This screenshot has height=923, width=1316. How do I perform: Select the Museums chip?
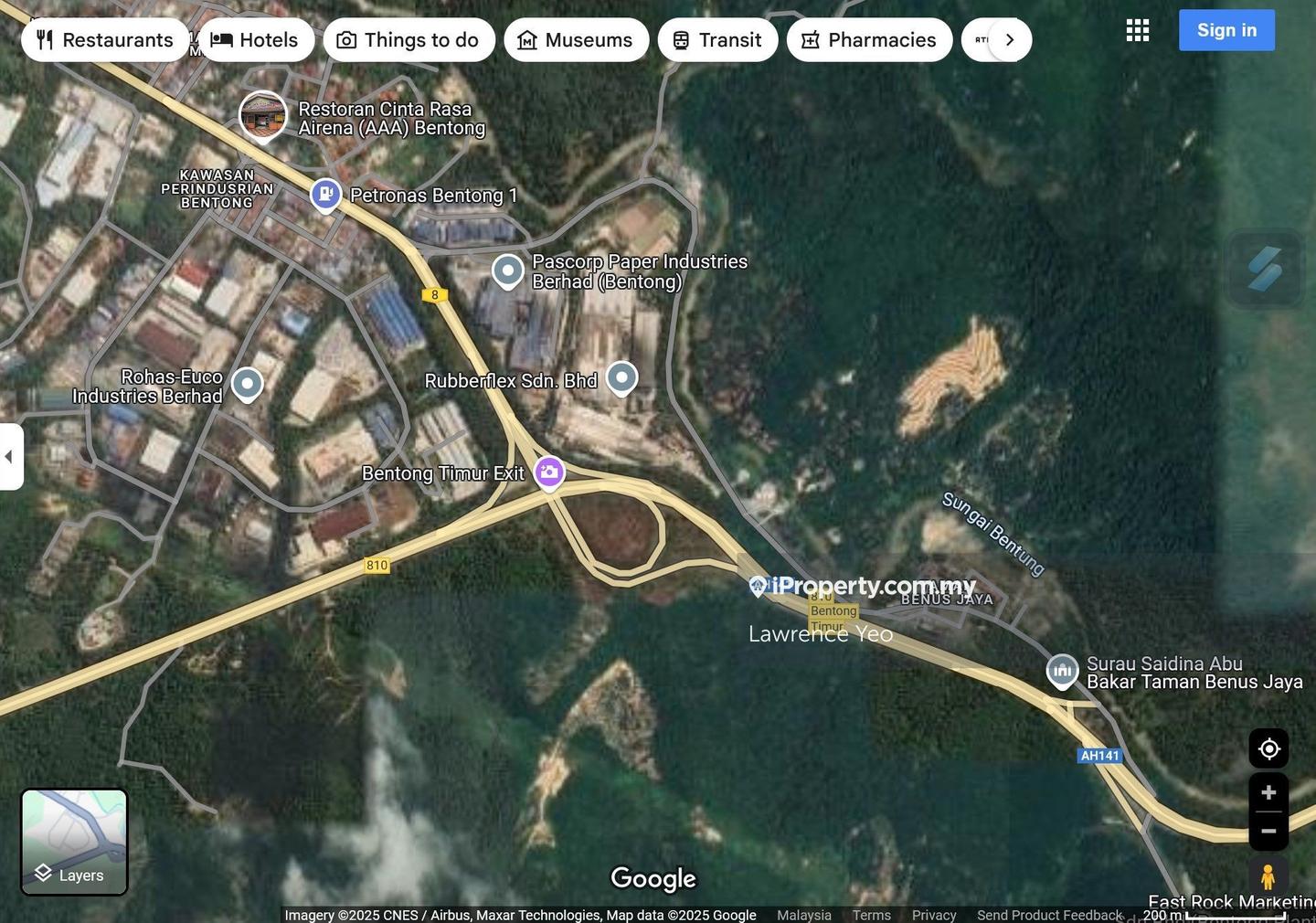[x=576, y=40]
